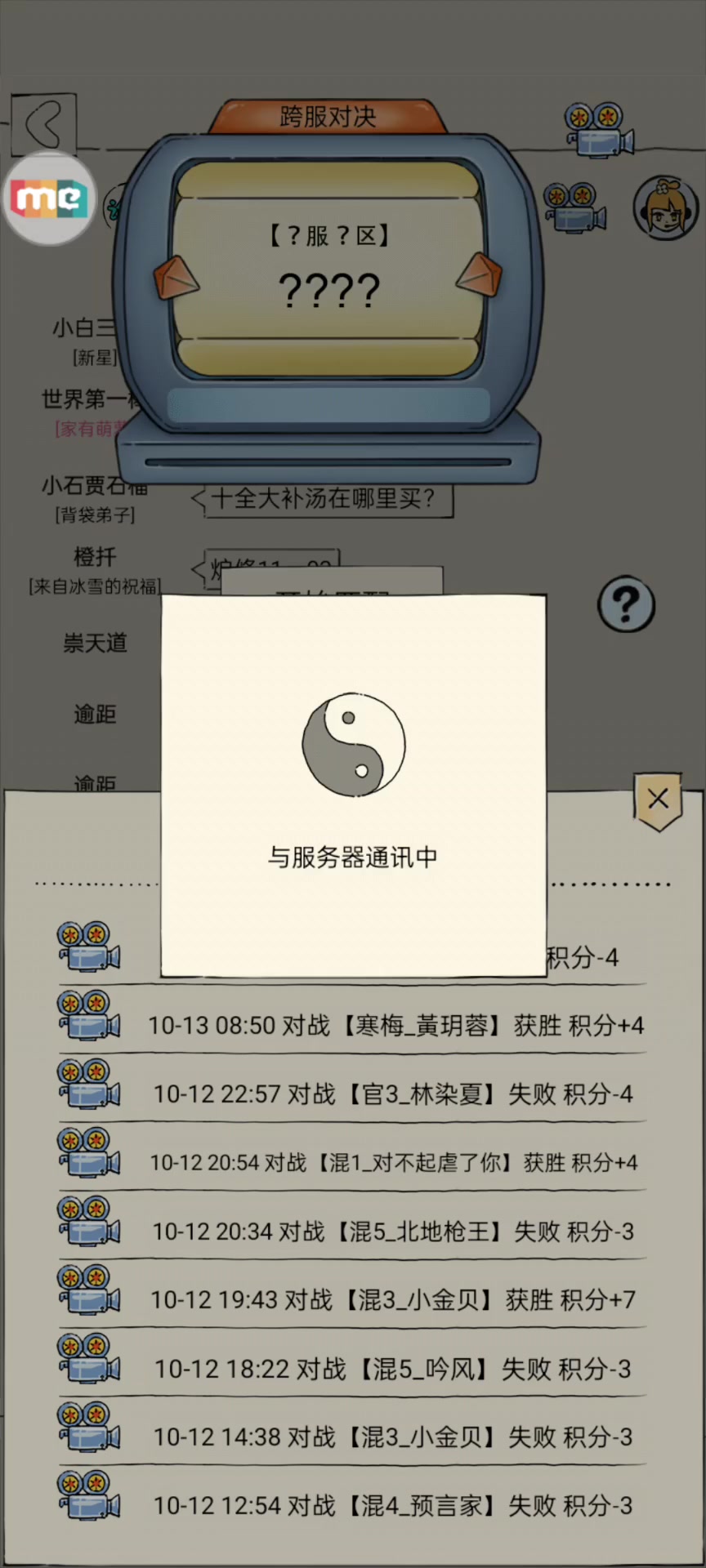Tap the floating me logo button
Screen dimensions: 706x1568
[x=50, y=198]
